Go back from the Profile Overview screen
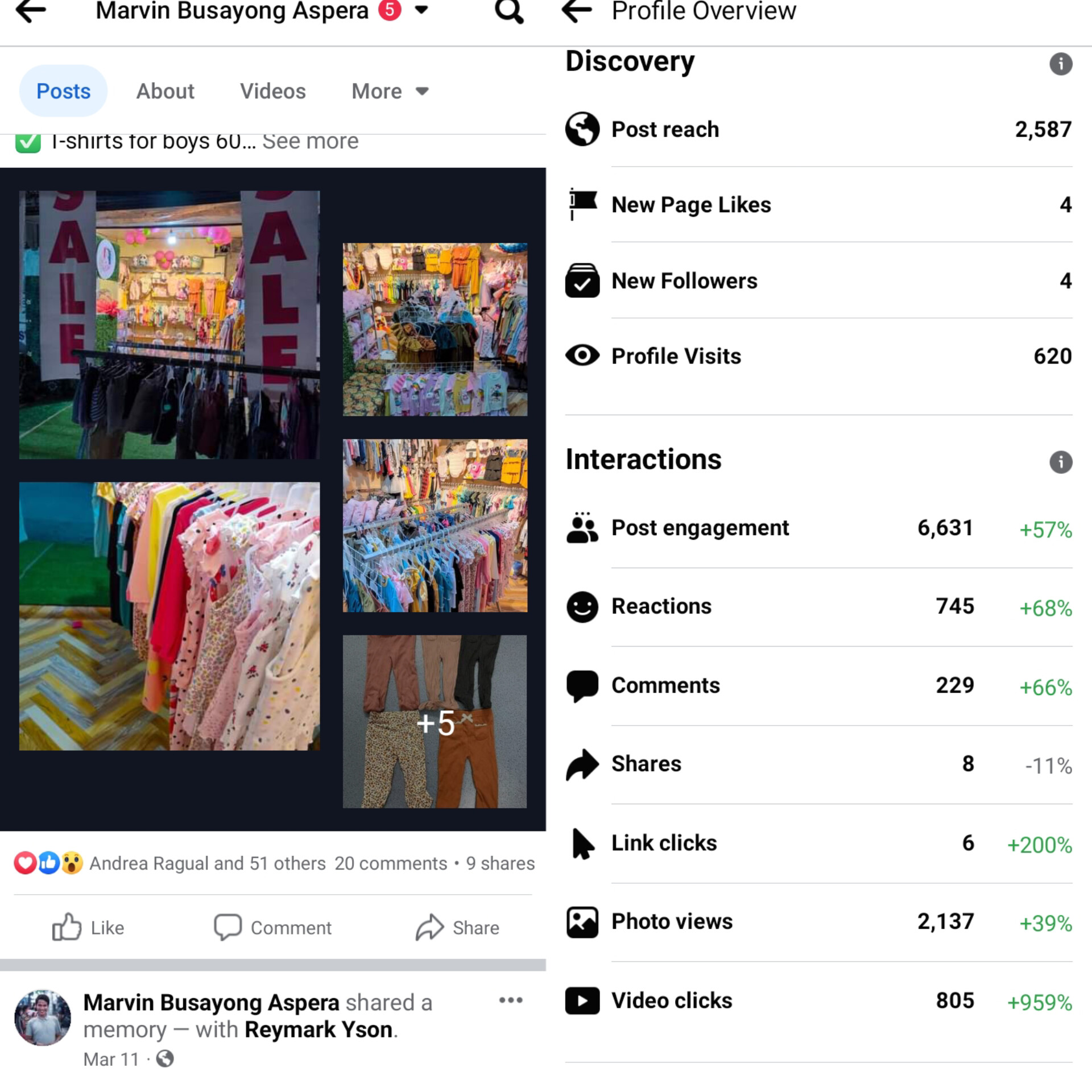The image size is (1092, 1092). click(577, 11)
